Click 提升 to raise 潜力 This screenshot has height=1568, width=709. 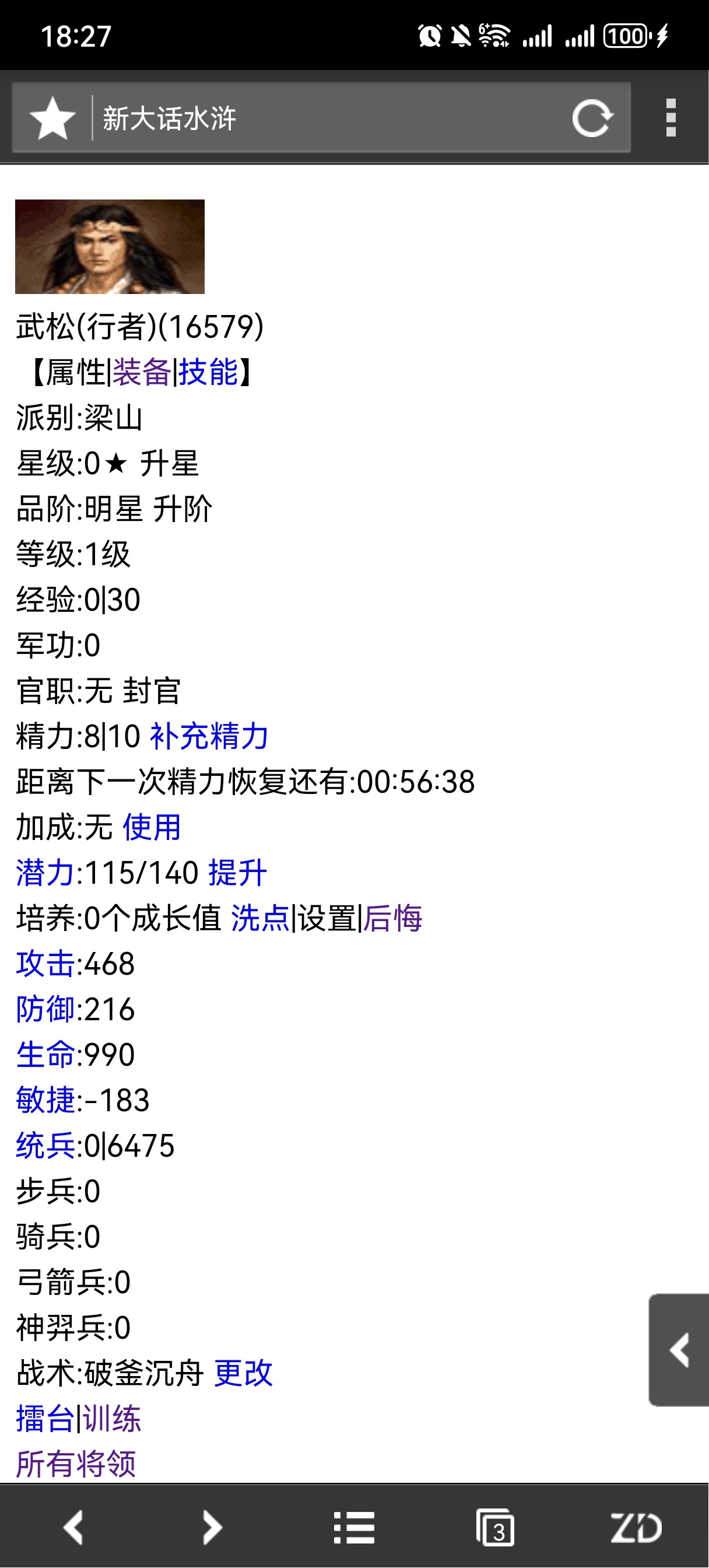[237, 873]
